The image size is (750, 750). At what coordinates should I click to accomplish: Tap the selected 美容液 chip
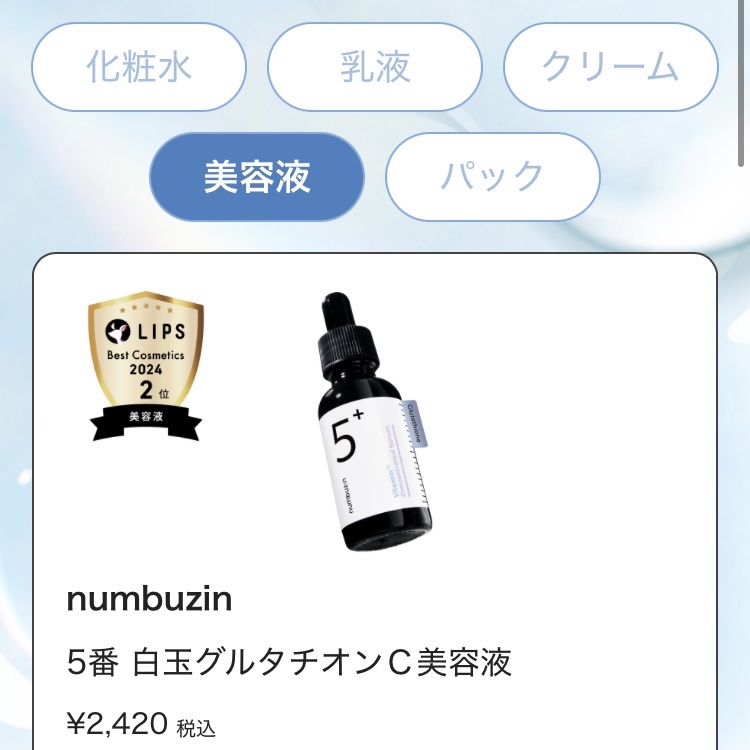point(257,177)
